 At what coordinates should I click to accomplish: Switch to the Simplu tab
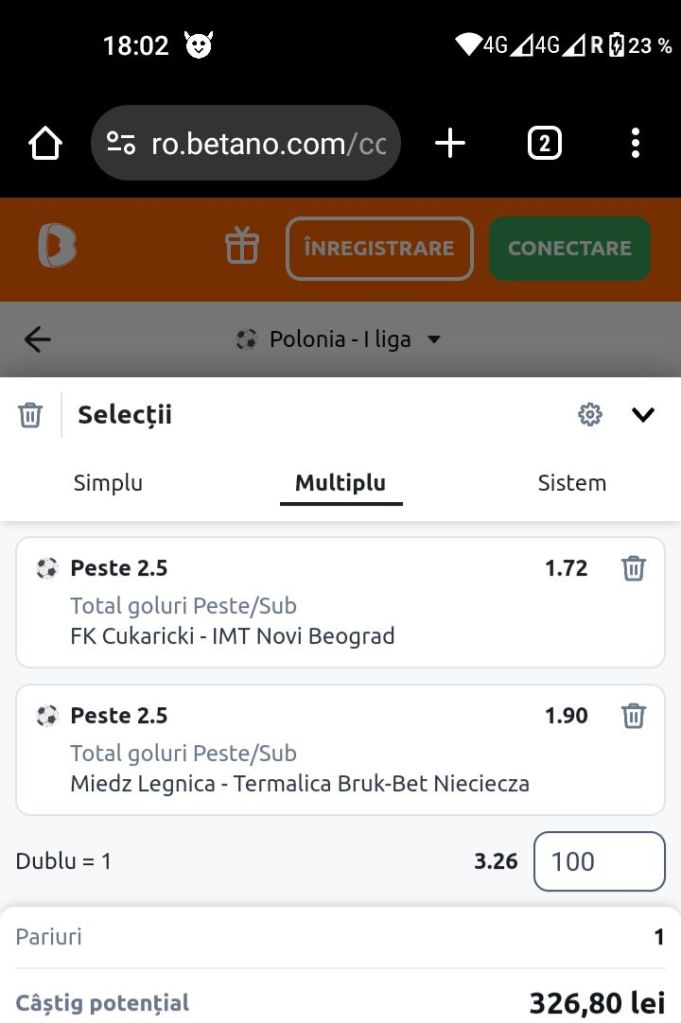click(108, 483)
